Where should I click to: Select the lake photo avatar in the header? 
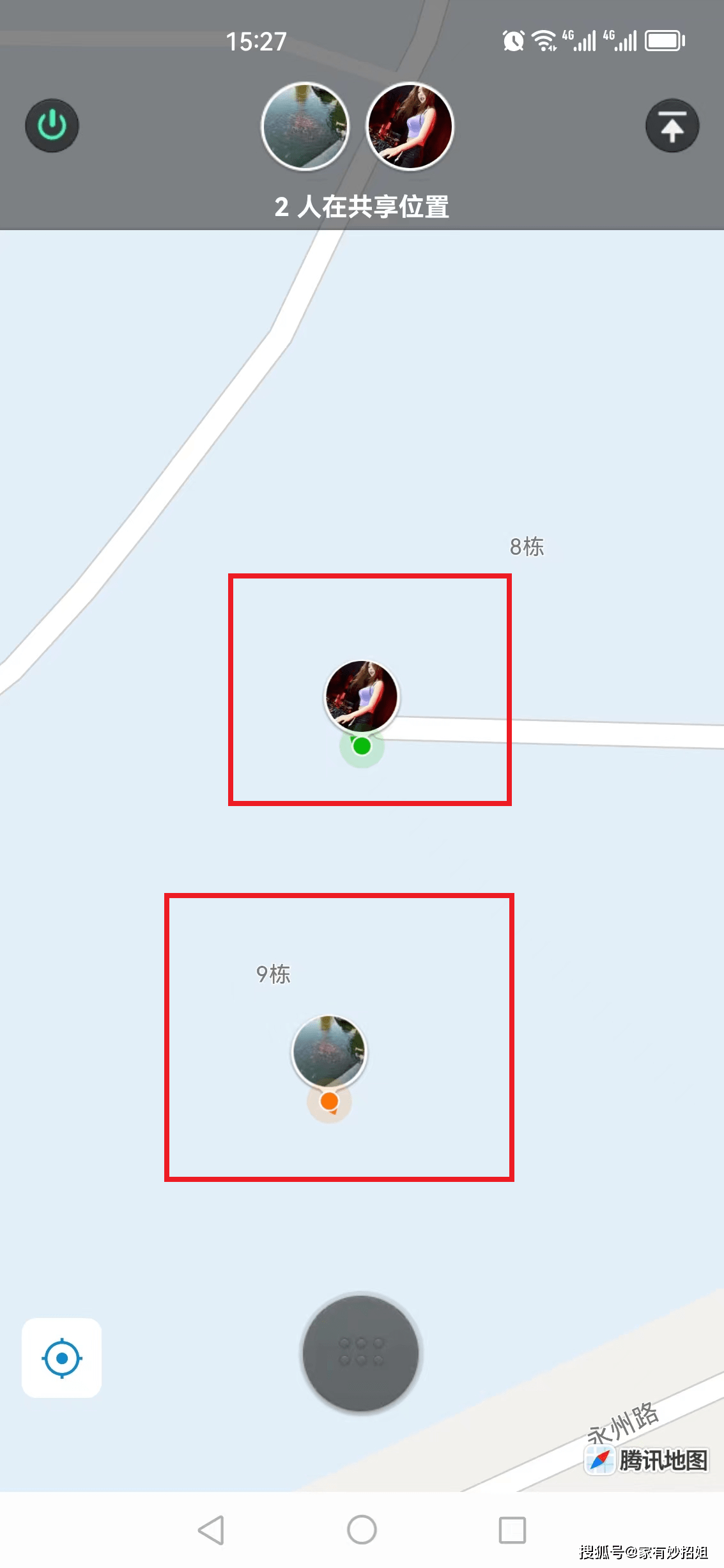pos(305,127)
